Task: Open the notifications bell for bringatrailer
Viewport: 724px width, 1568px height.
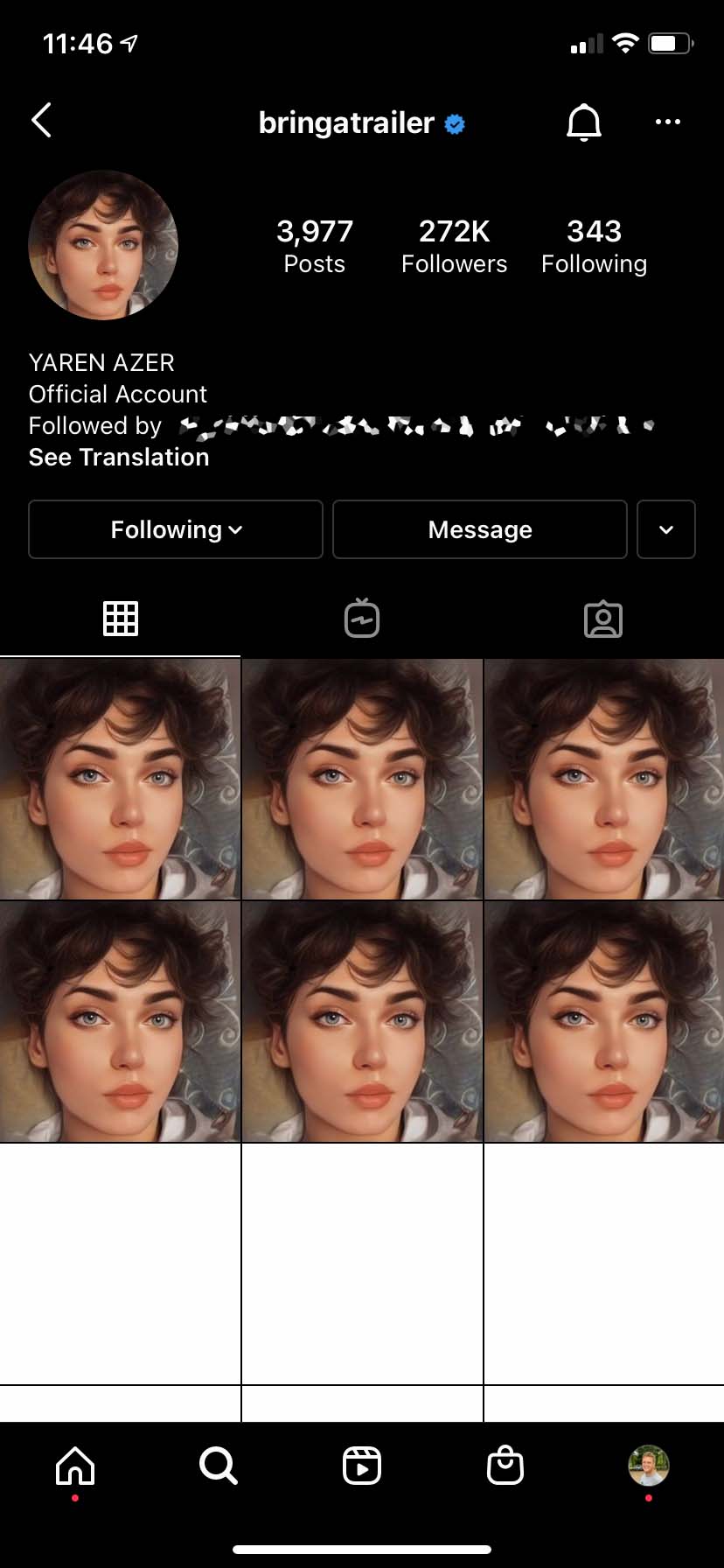Action: [x=584, y=122]
